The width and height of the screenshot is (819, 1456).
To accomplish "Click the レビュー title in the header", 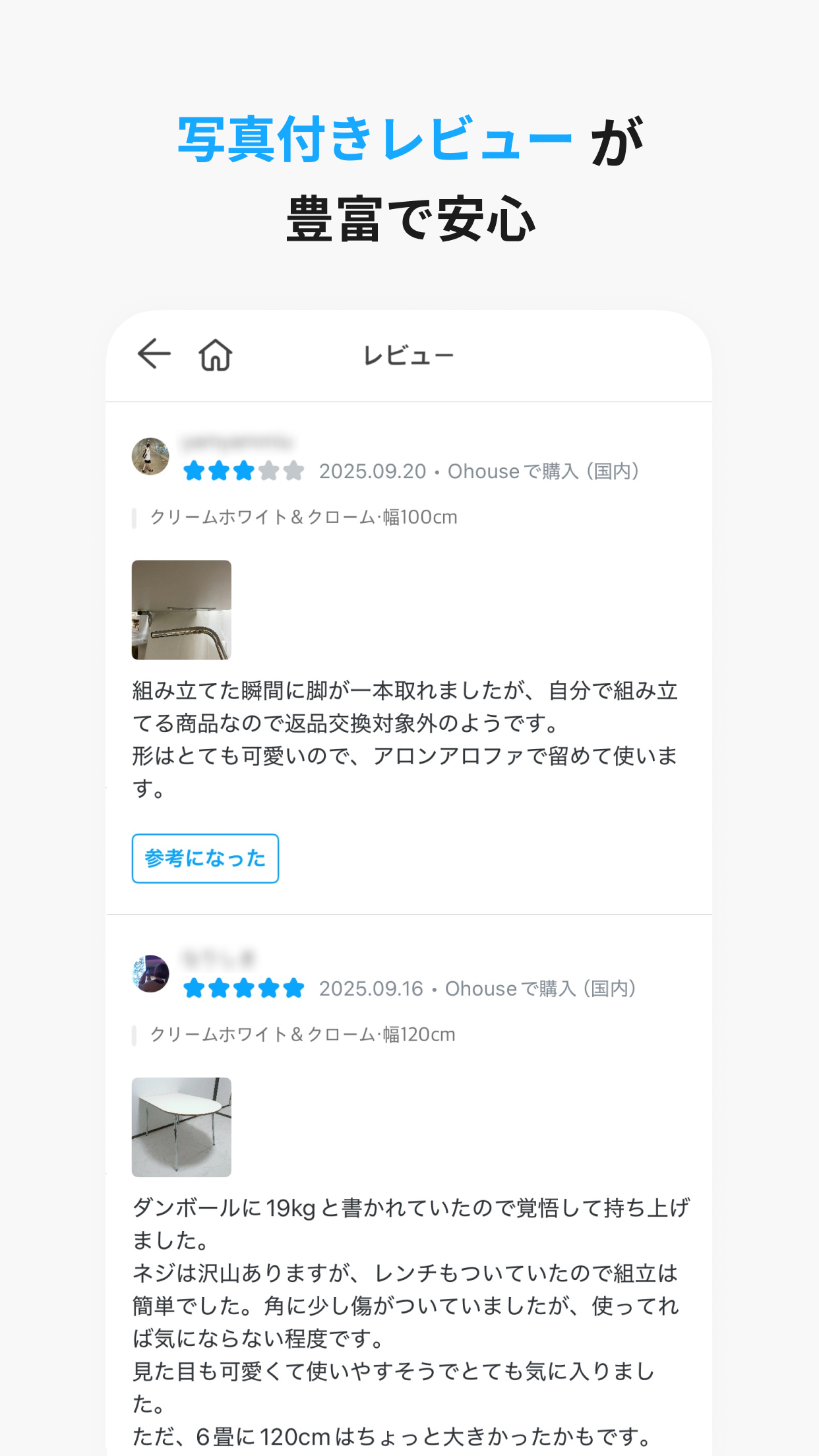I will tap(409, 354).
